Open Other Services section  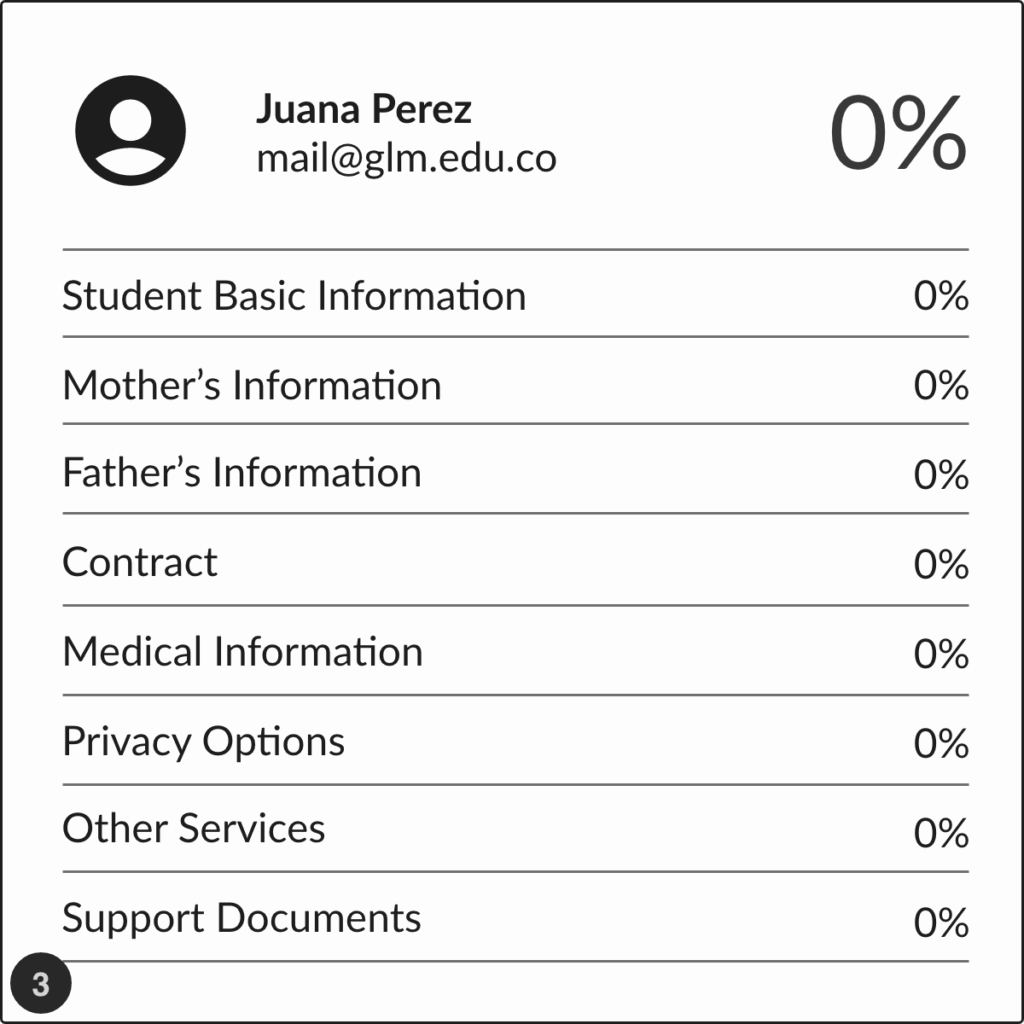tap(194, 829)
